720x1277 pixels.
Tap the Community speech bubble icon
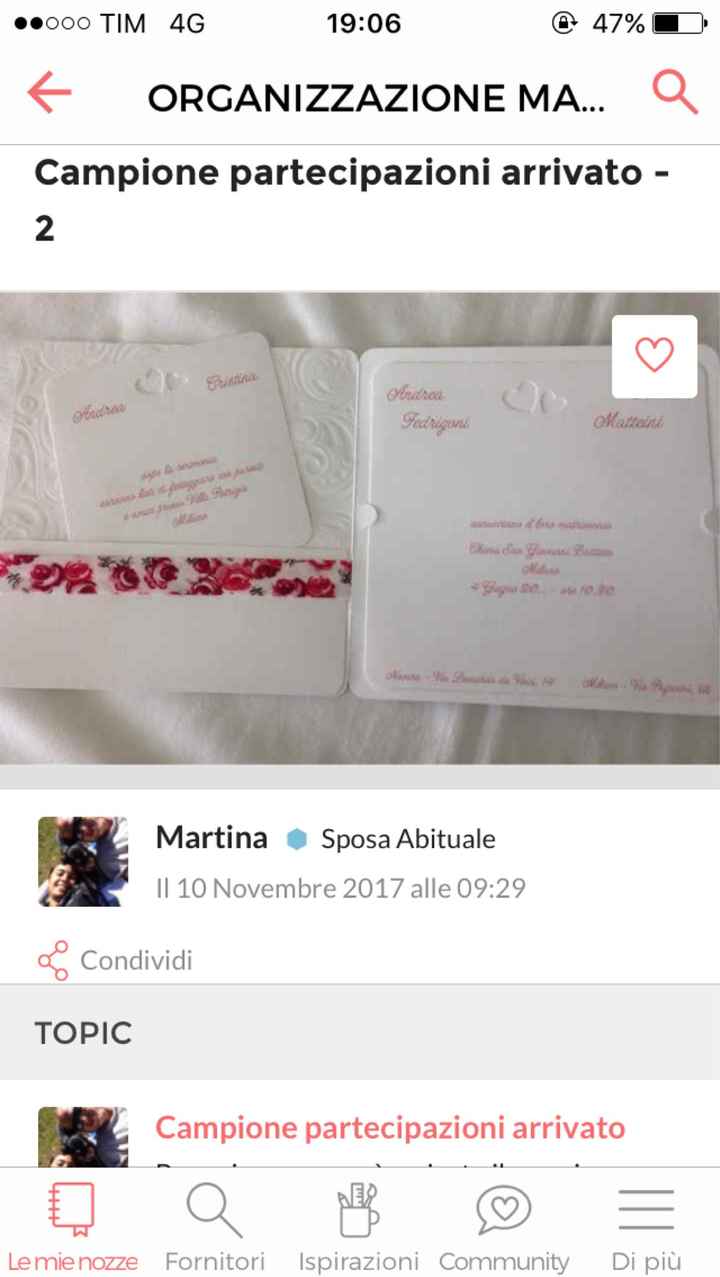504,1210
